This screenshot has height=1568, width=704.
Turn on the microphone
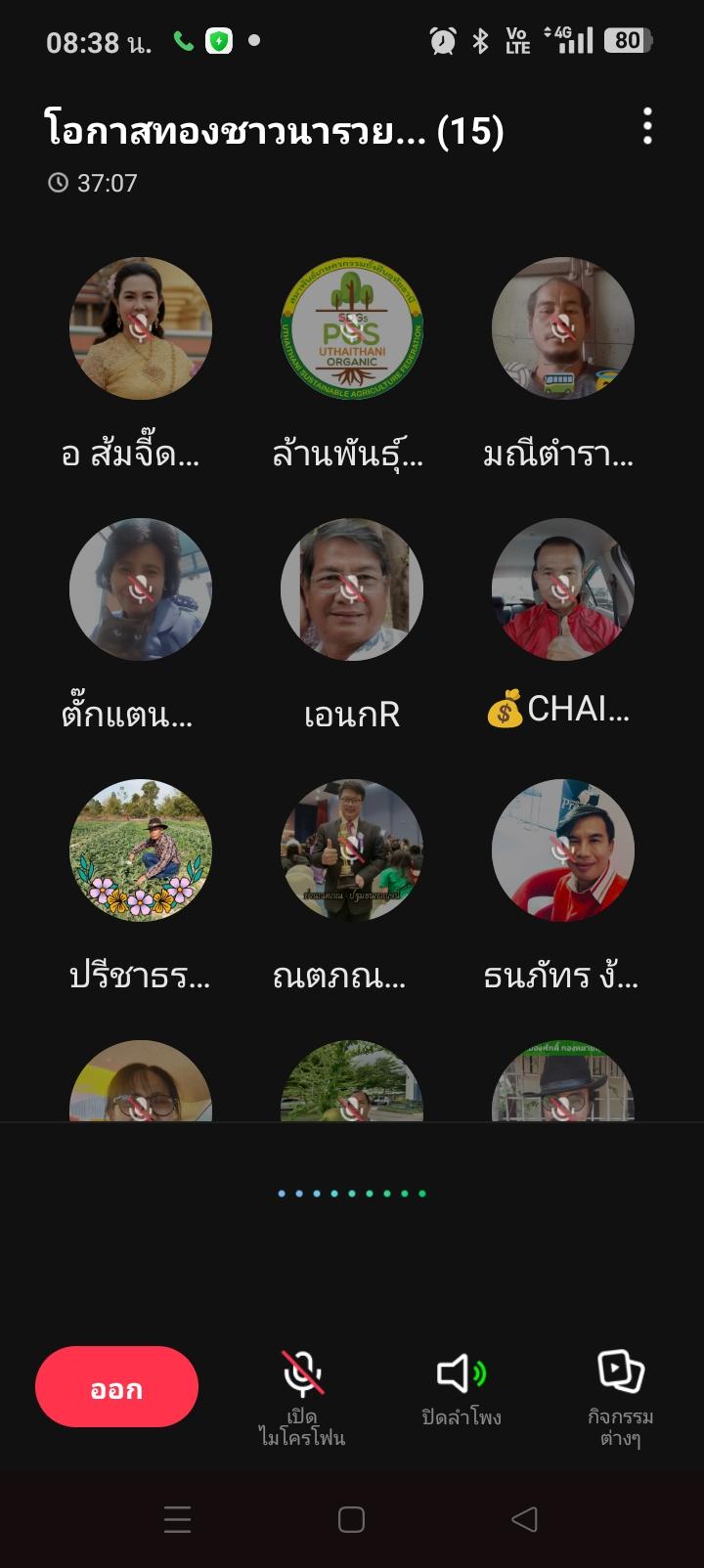(302, 1398)
